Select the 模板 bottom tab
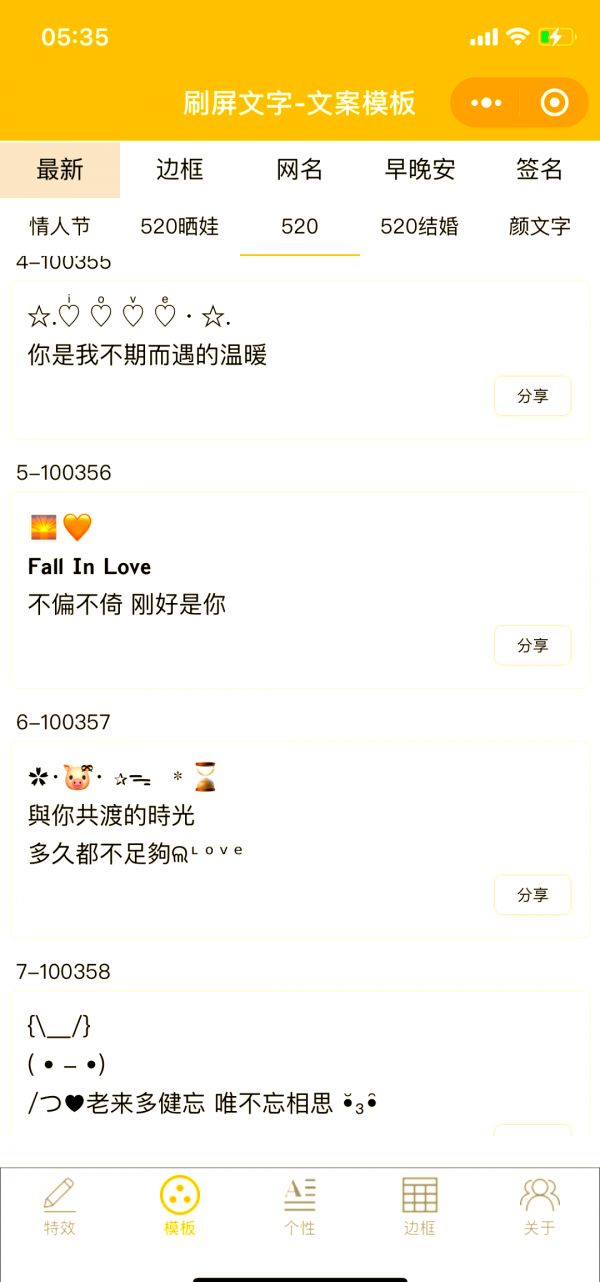 click(x=180, y=1207)
